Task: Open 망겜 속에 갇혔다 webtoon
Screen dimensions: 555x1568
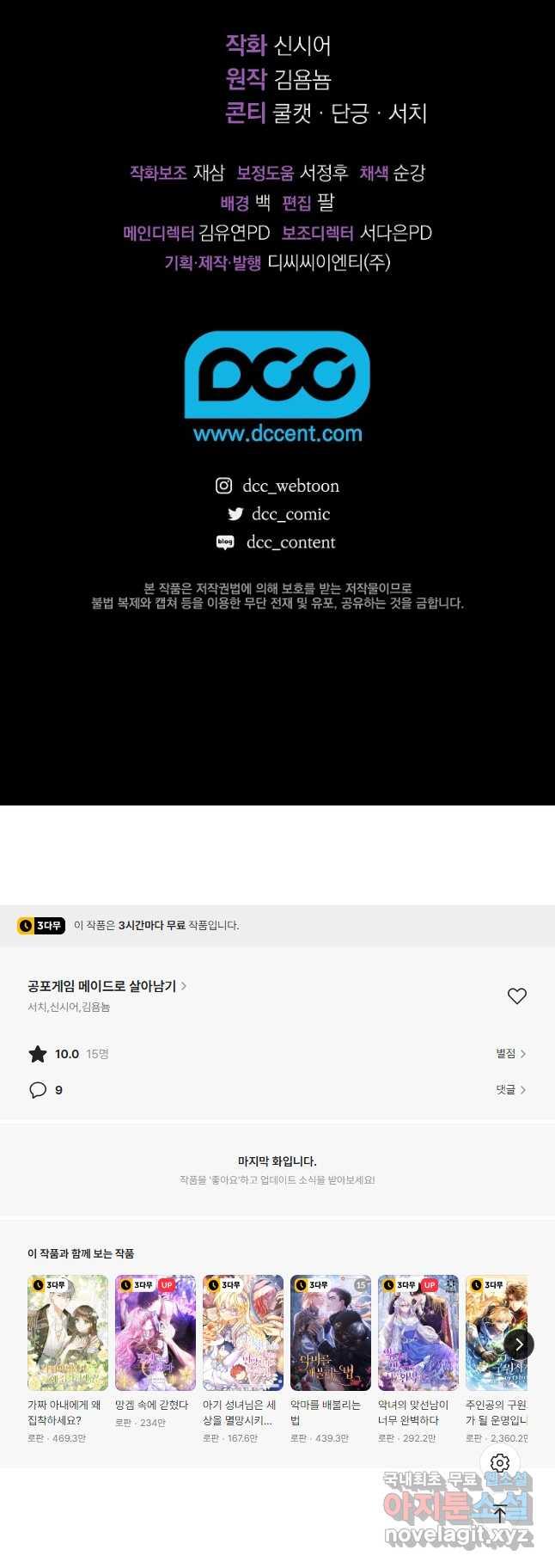Action: tap(156, 1333)
